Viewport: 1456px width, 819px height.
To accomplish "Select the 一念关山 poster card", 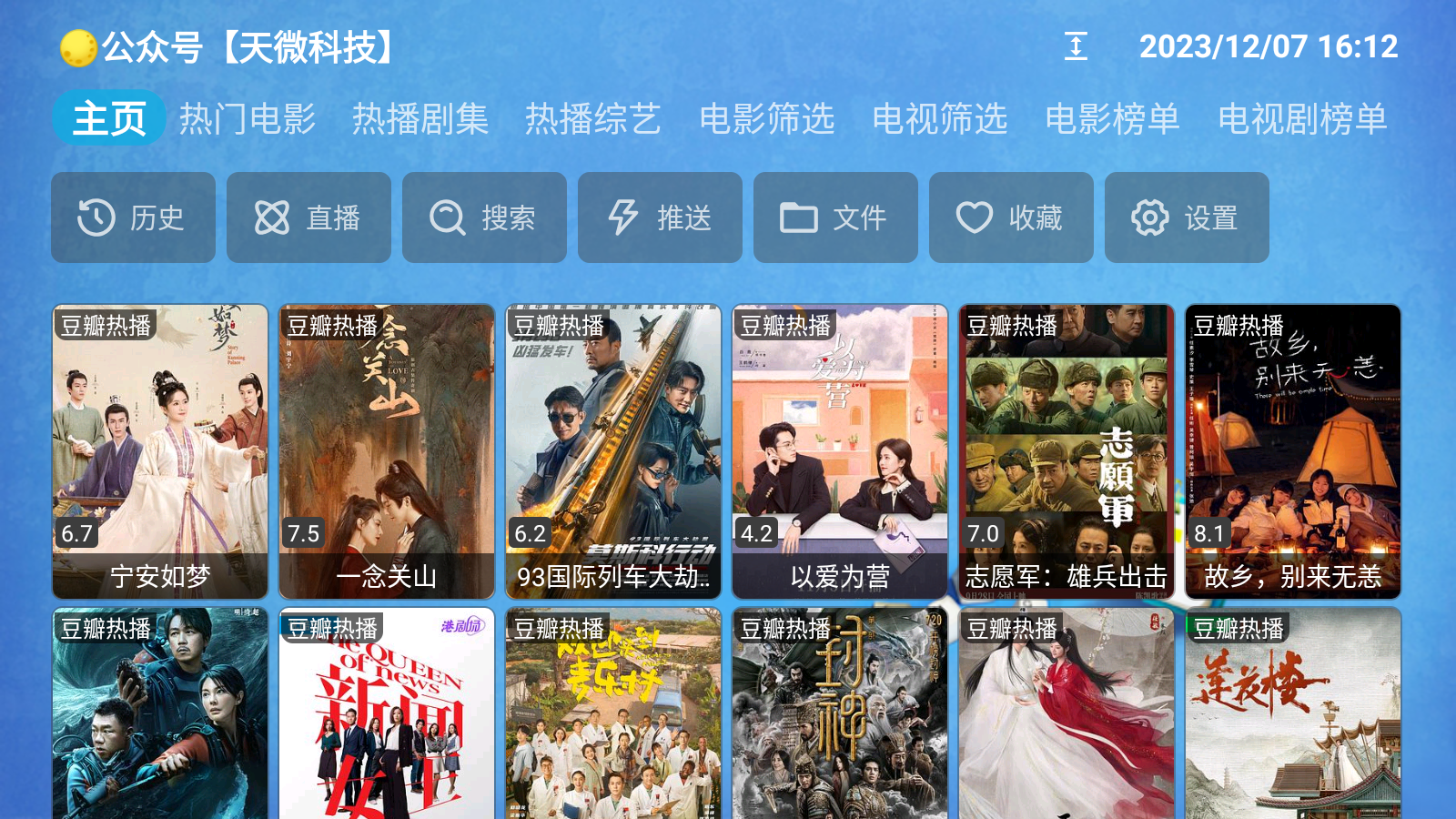I will tap(387, 450).
